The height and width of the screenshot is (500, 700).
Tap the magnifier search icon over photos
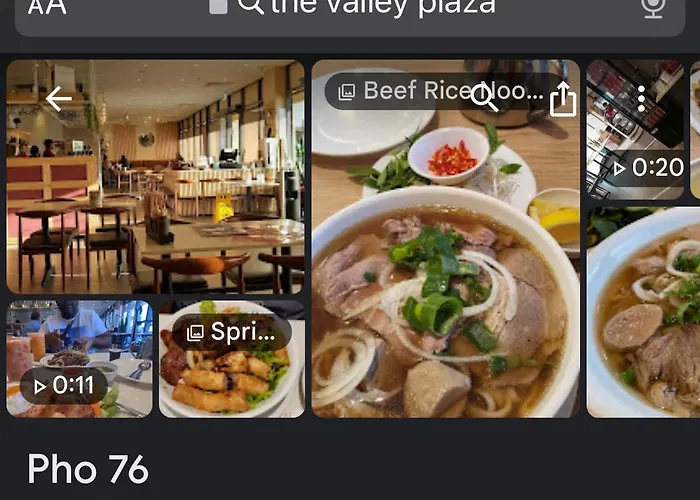[x=484, y=97]
